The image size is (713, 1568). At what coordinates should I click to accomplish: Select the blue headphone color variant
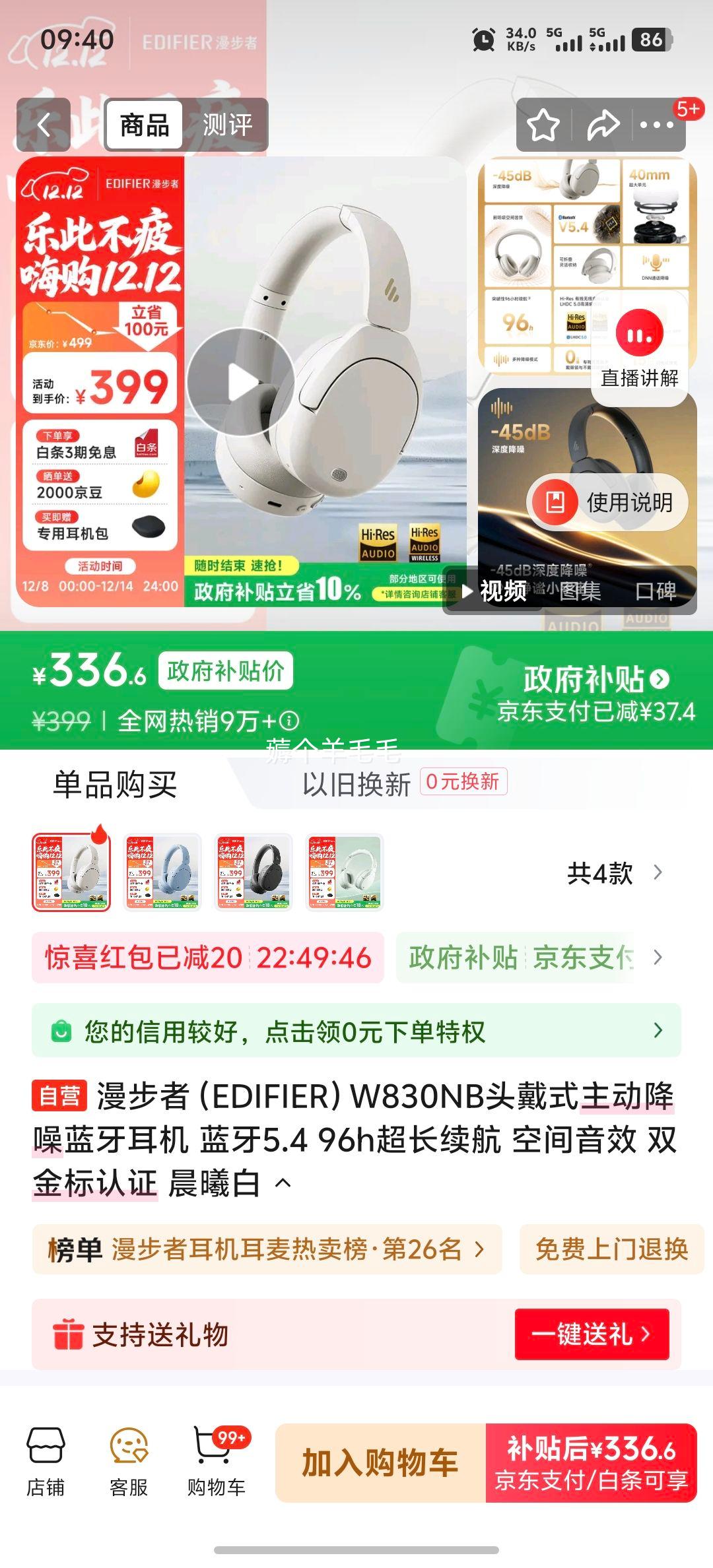click(162, 870)
